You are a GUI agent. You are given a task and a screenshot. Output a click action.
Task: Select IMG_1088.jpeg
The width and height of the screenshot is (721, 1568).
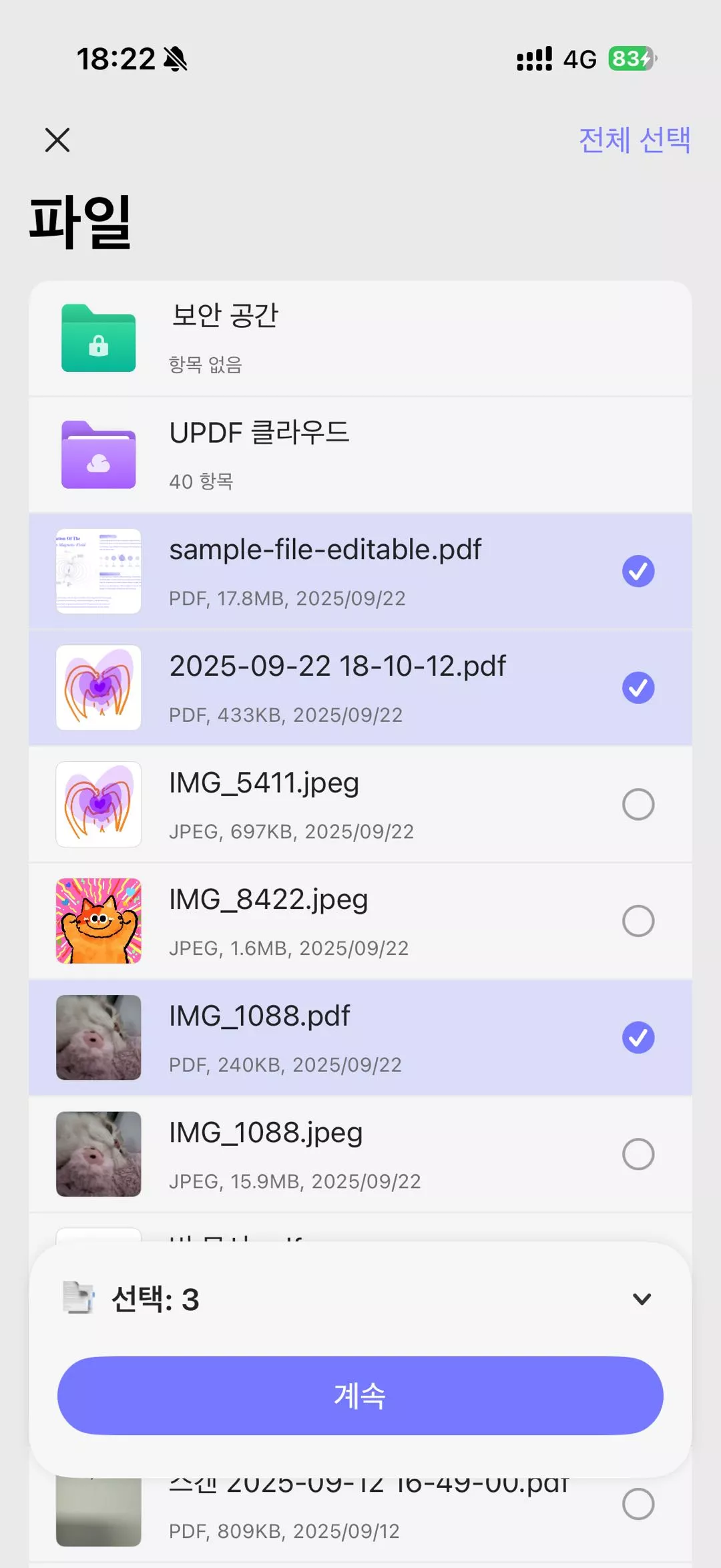pyautogui.click(x=638, y=1154)
